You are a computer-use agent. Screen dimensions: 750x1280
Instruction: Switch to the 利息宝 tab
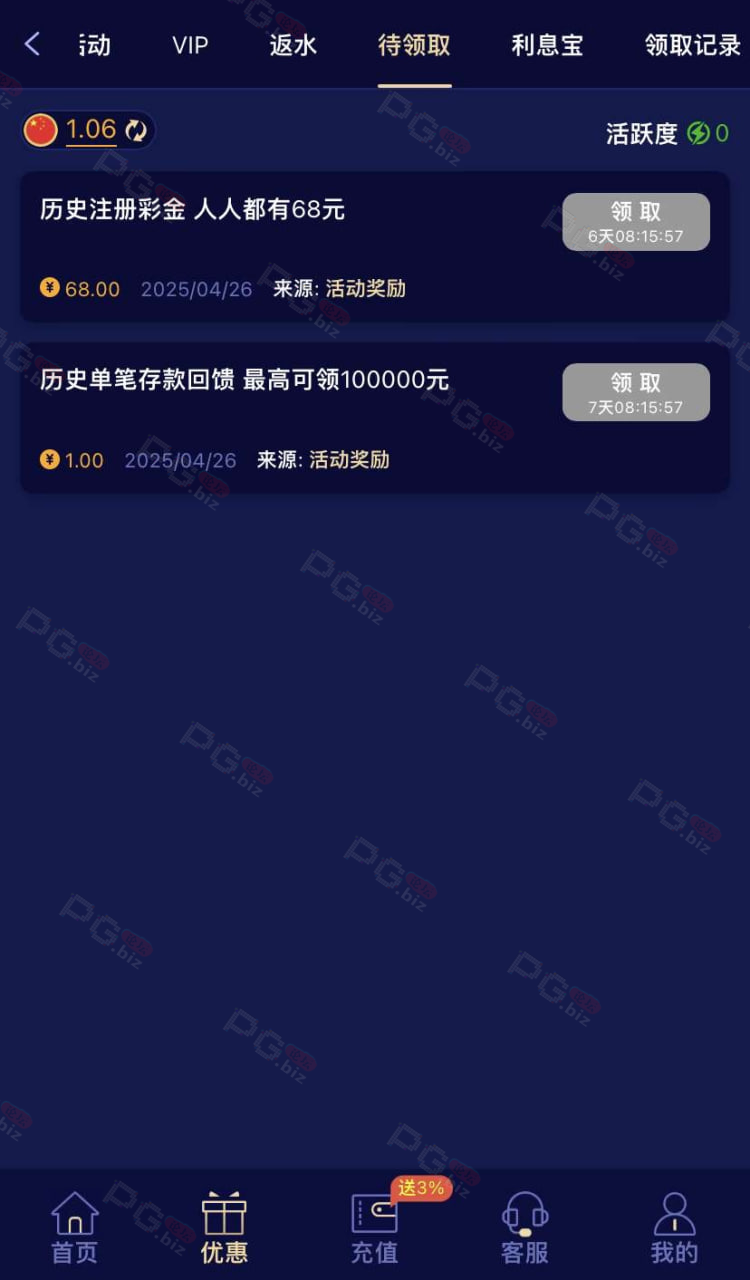click(x=547, y=45)
